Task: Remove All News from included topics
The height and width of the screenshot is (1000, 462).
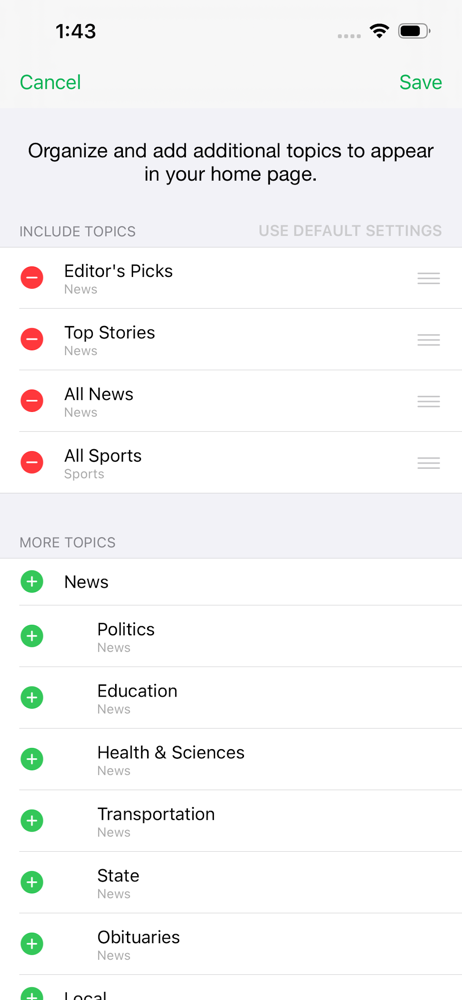Action: (x=32, y=401)
